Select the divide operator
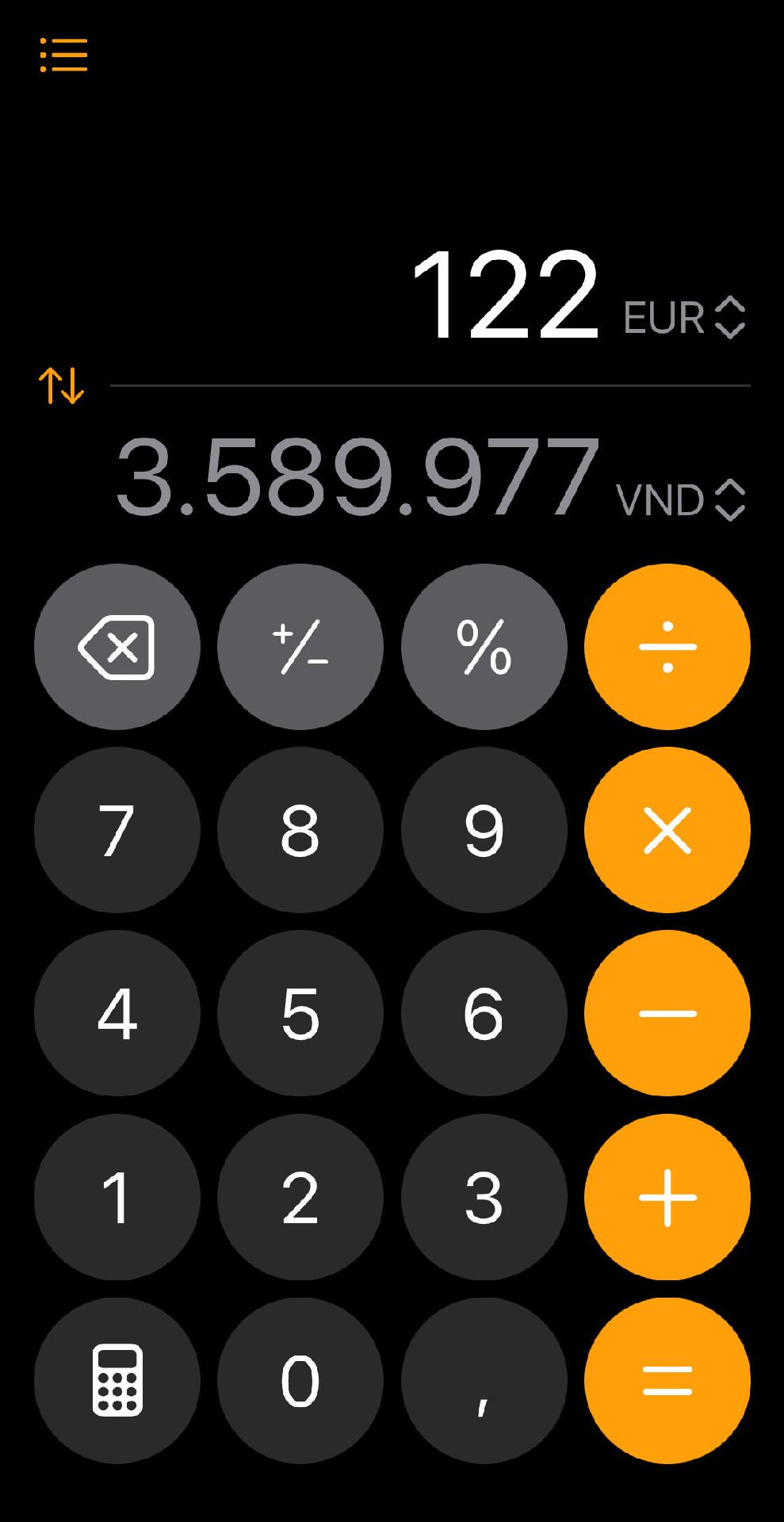The height and width of the screenshot is (1522, 784). [x=667, y=647]
